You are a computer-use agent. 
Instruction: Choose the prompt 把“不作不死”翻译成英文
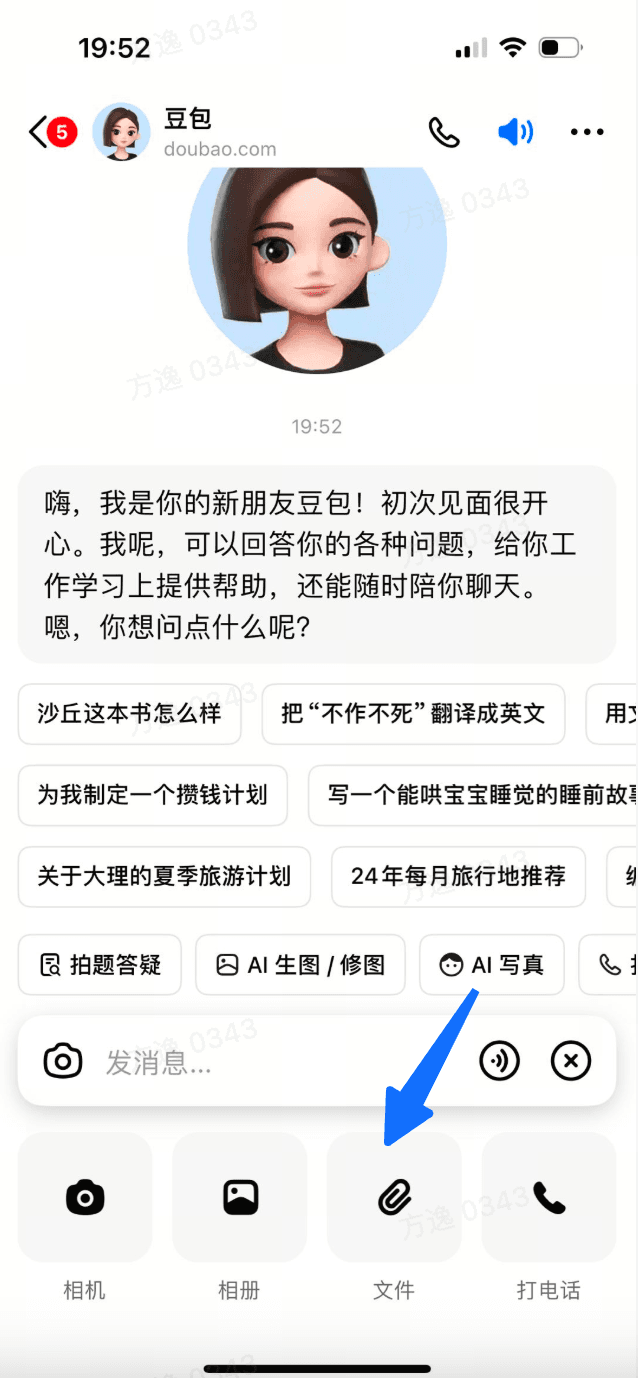pyautogui.click(x=413, y=714)
